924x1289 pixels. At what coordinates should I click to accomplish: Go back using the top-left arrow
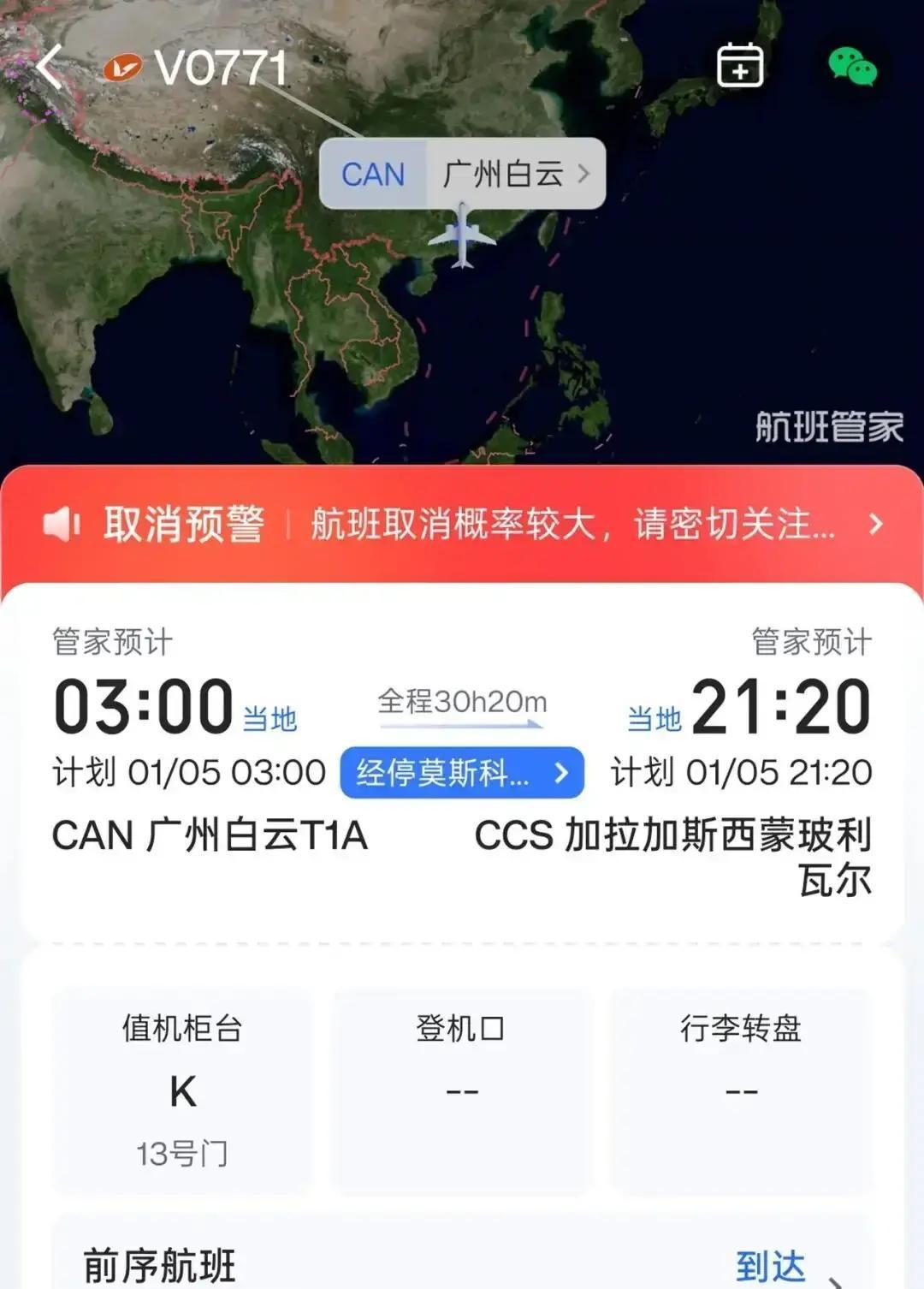[50, 67]
